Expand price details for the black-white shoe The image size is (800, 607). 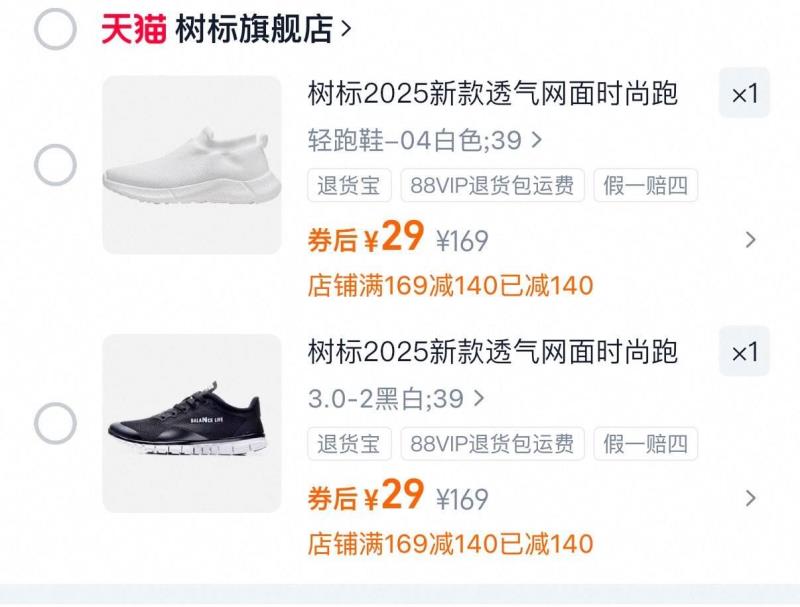click(x=751, y=498)
